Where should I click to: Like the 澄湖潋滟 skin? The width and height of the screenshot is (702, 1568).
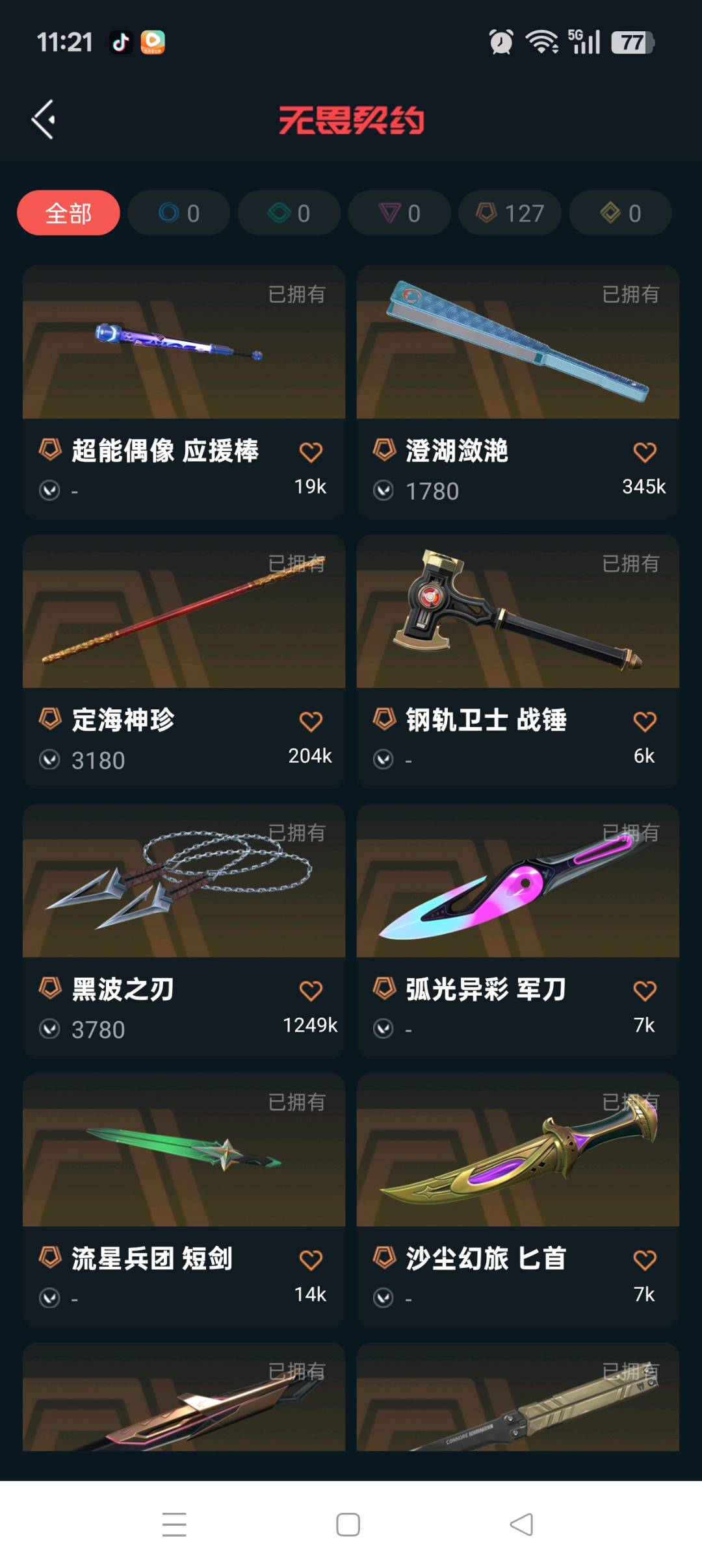[644, 452]
